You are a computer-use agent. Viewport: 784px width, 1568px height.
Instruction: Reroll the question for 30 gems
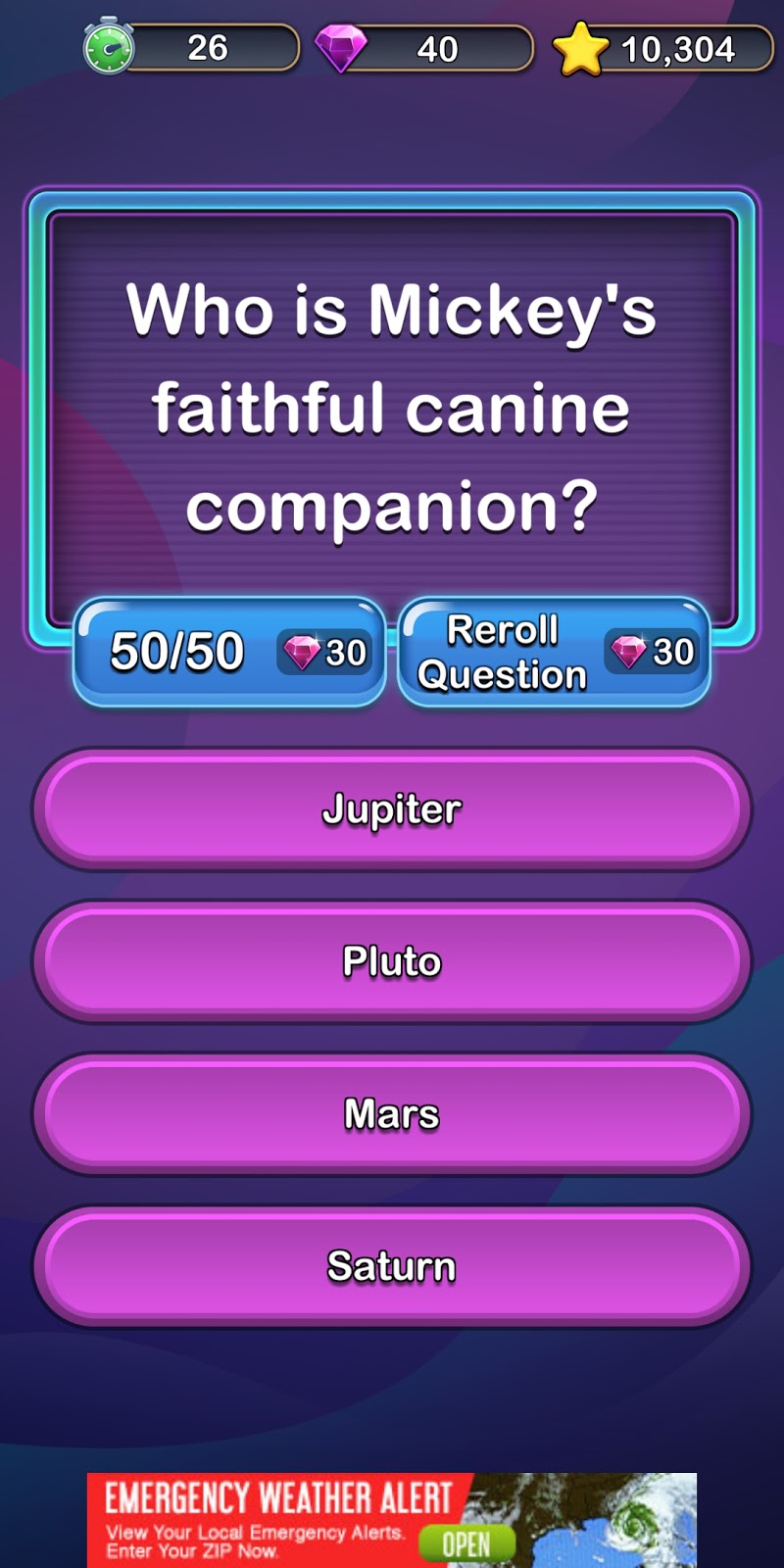click(554, 652)
